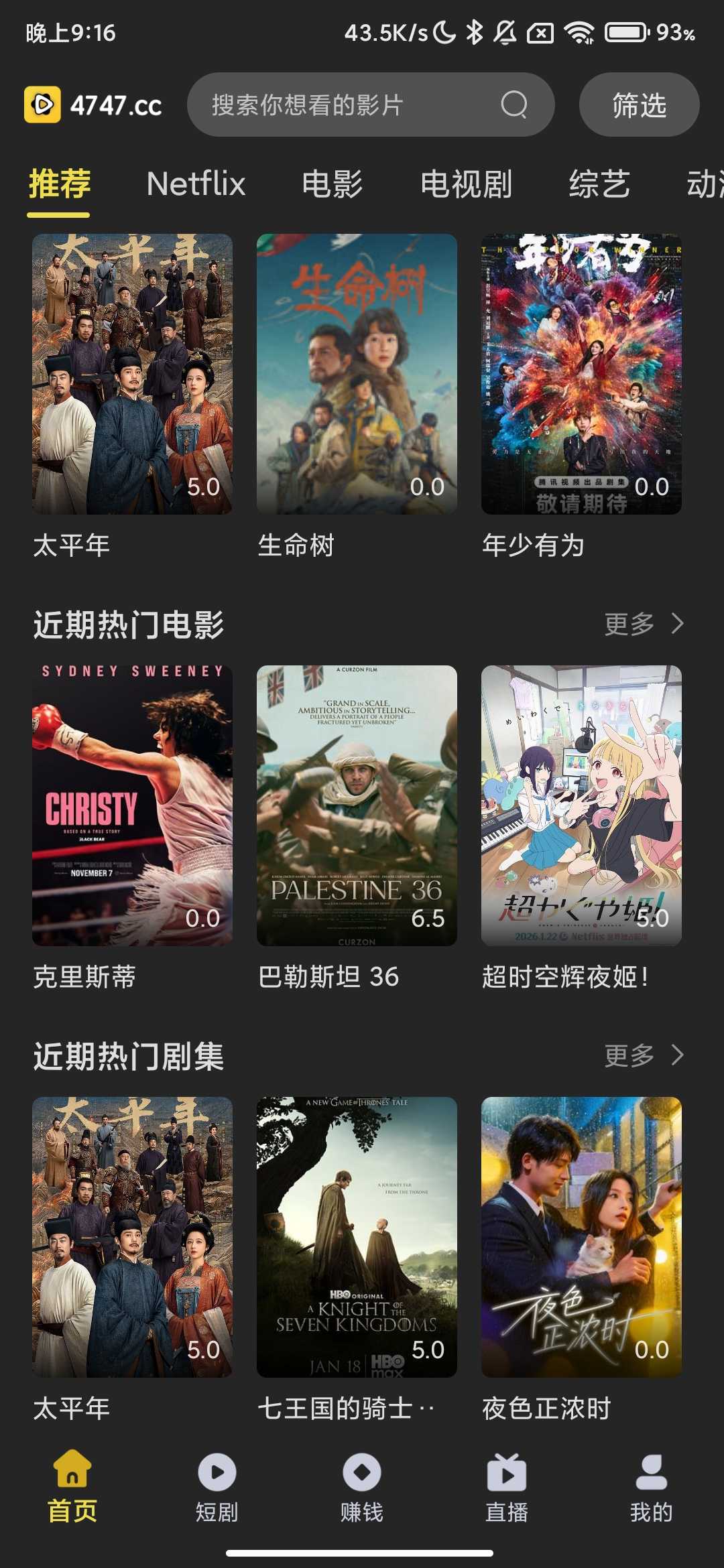Switch to the 电视剧 tab
Image resolution: width=724 pixels, height=1568 pixels.
[x=467, y=184]
